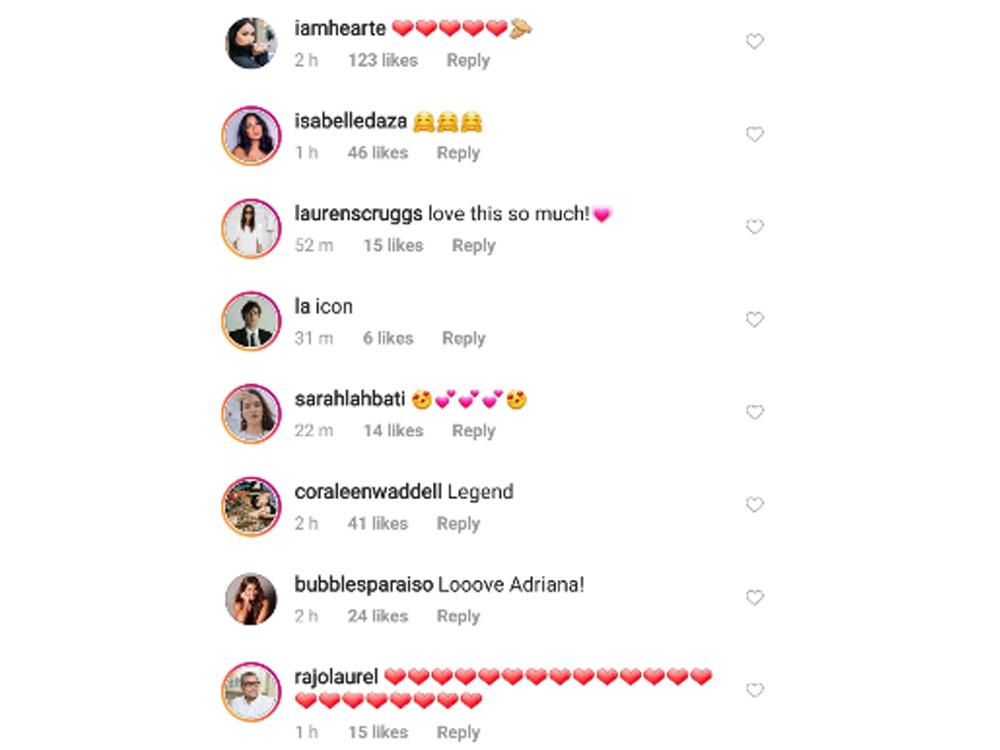Like coraleenwaddell's Legend comment
The image size is (1000, 750).
coord(755,505)
